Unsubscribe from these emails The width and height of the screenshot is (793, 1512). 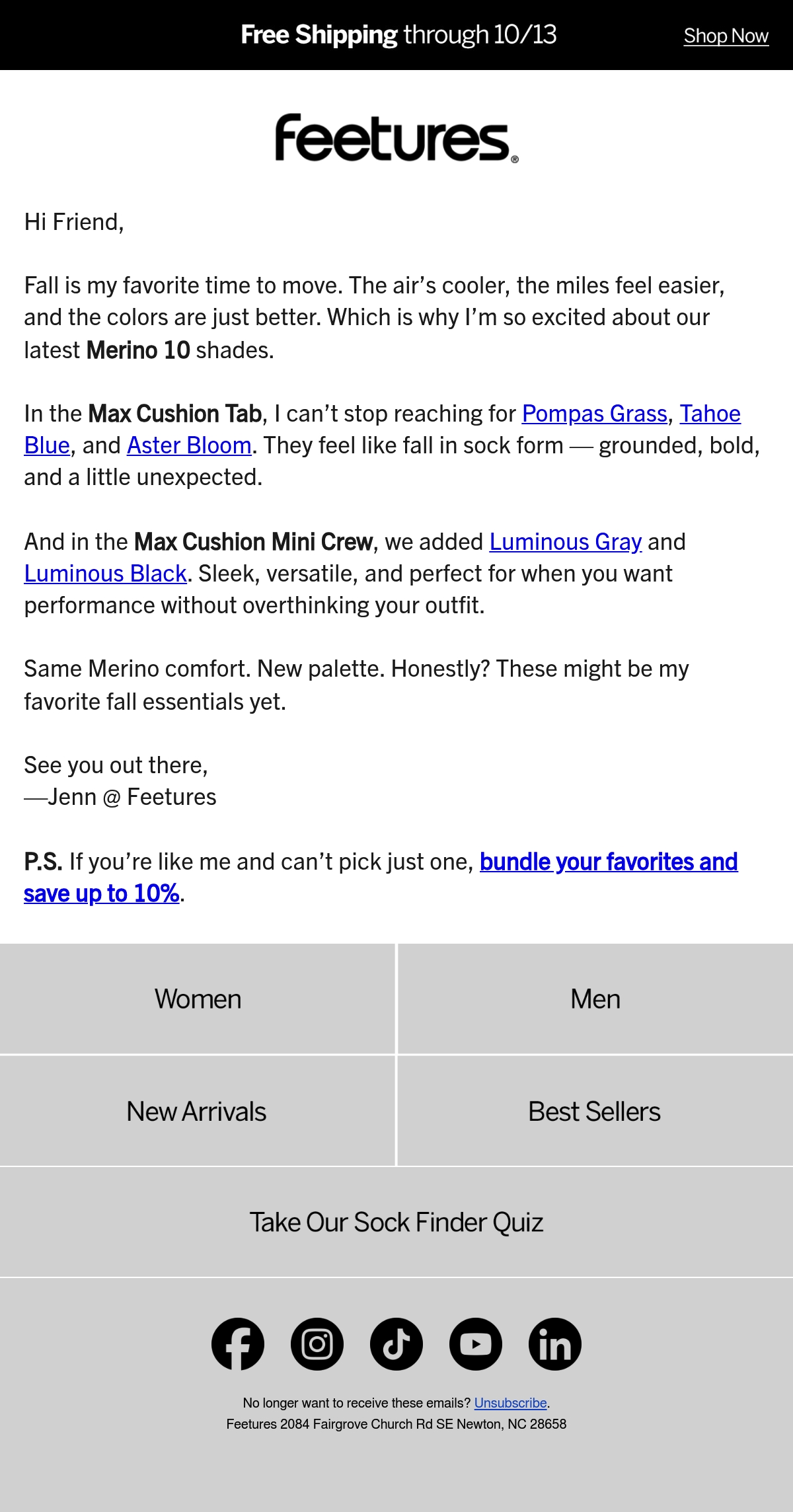pyautogui.click(x=510, y=1403)
